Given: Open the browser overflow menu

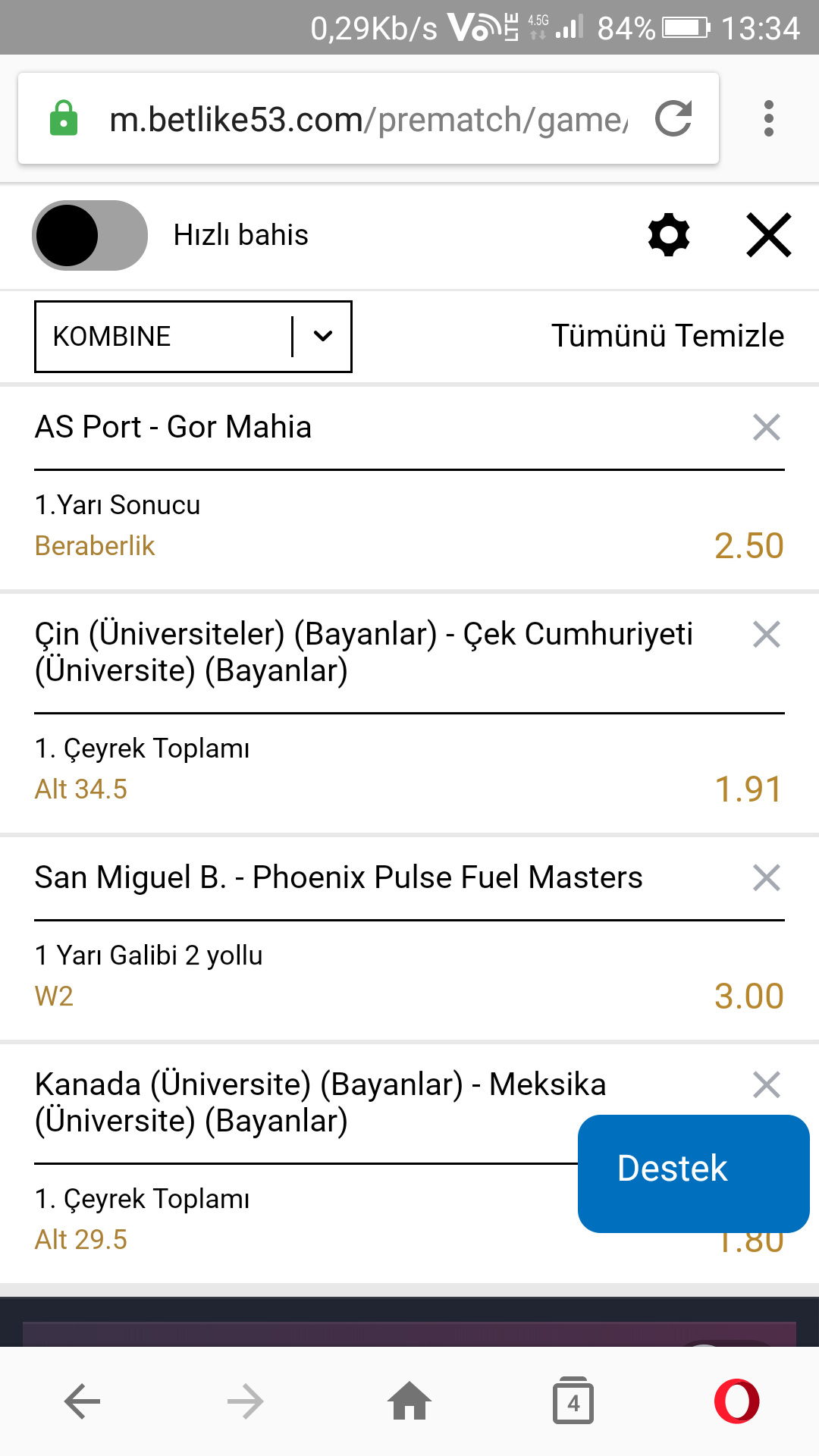Looking at the screenshot, I should (x=769, y=118).
